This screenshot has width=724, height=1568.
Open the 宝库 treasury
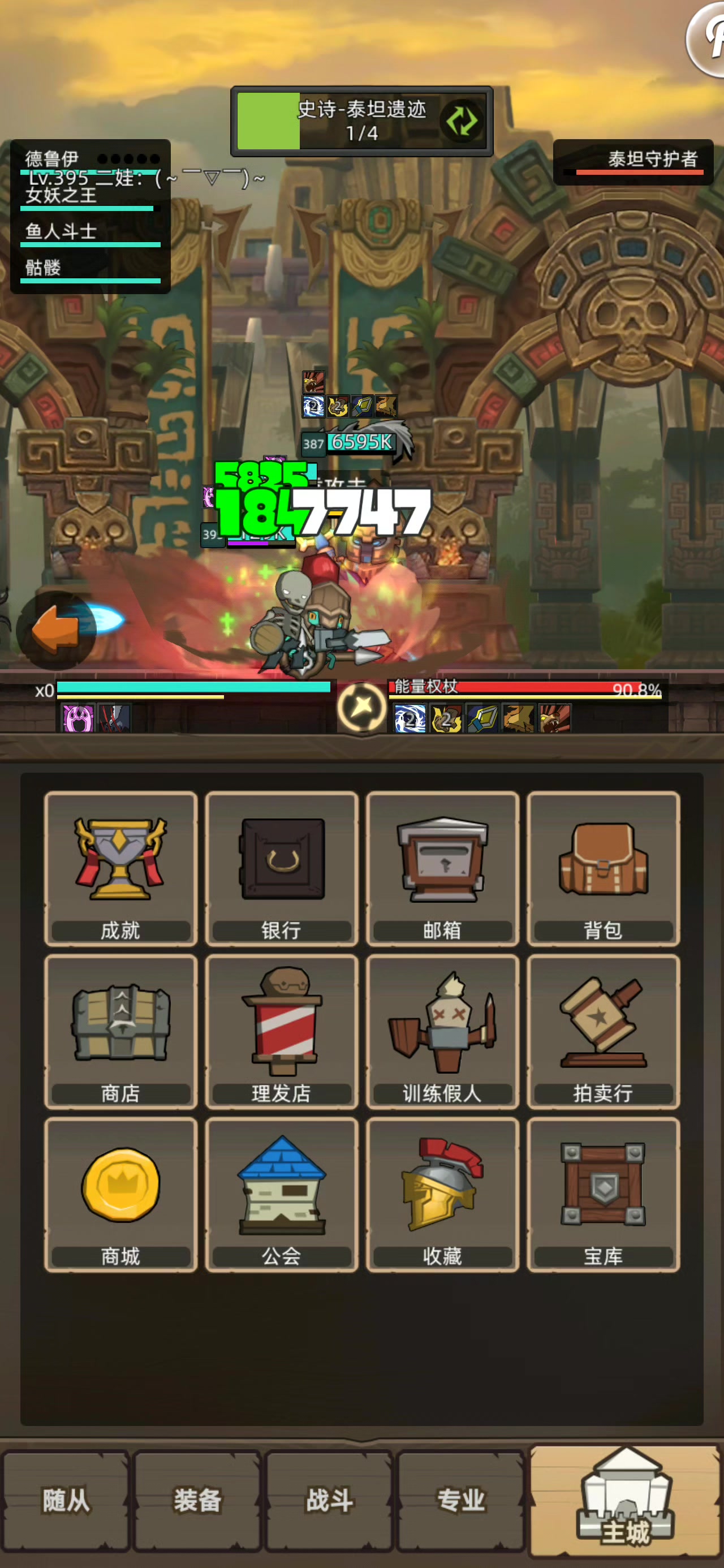point(603,1194)
